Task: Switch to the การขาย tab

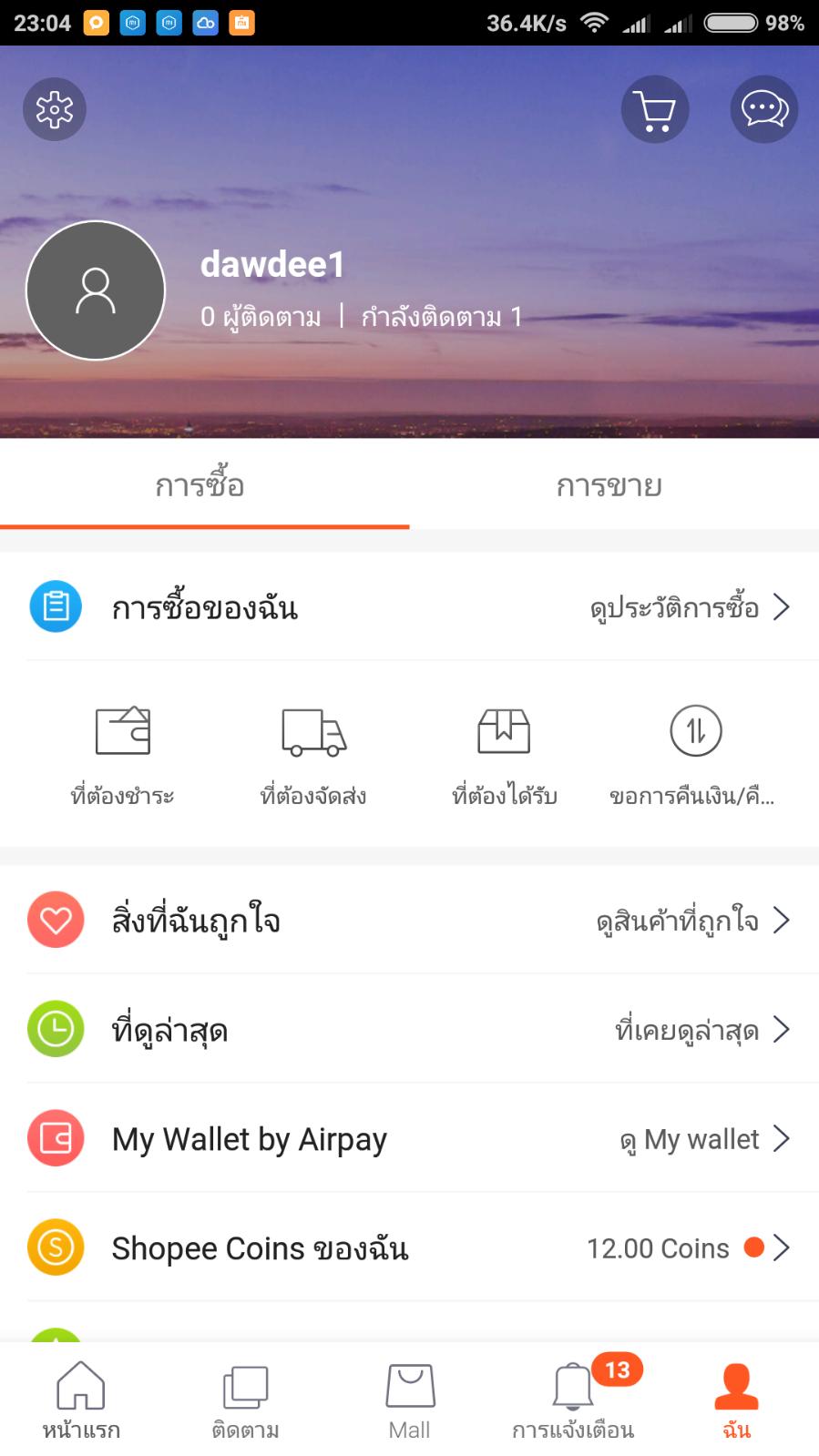Action: 609,485
